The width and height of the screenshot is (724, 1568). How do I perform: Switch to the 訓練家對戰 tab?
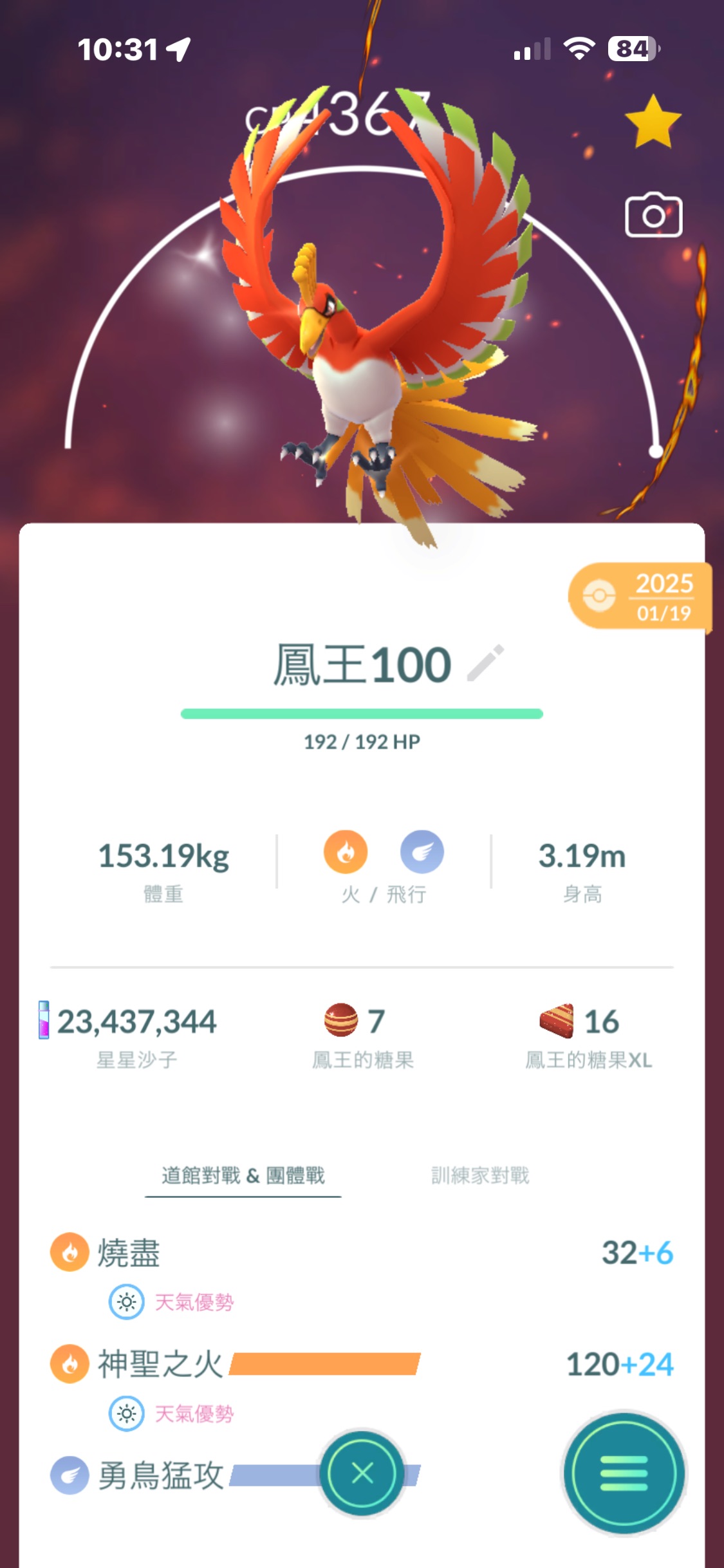point(480,1176)
